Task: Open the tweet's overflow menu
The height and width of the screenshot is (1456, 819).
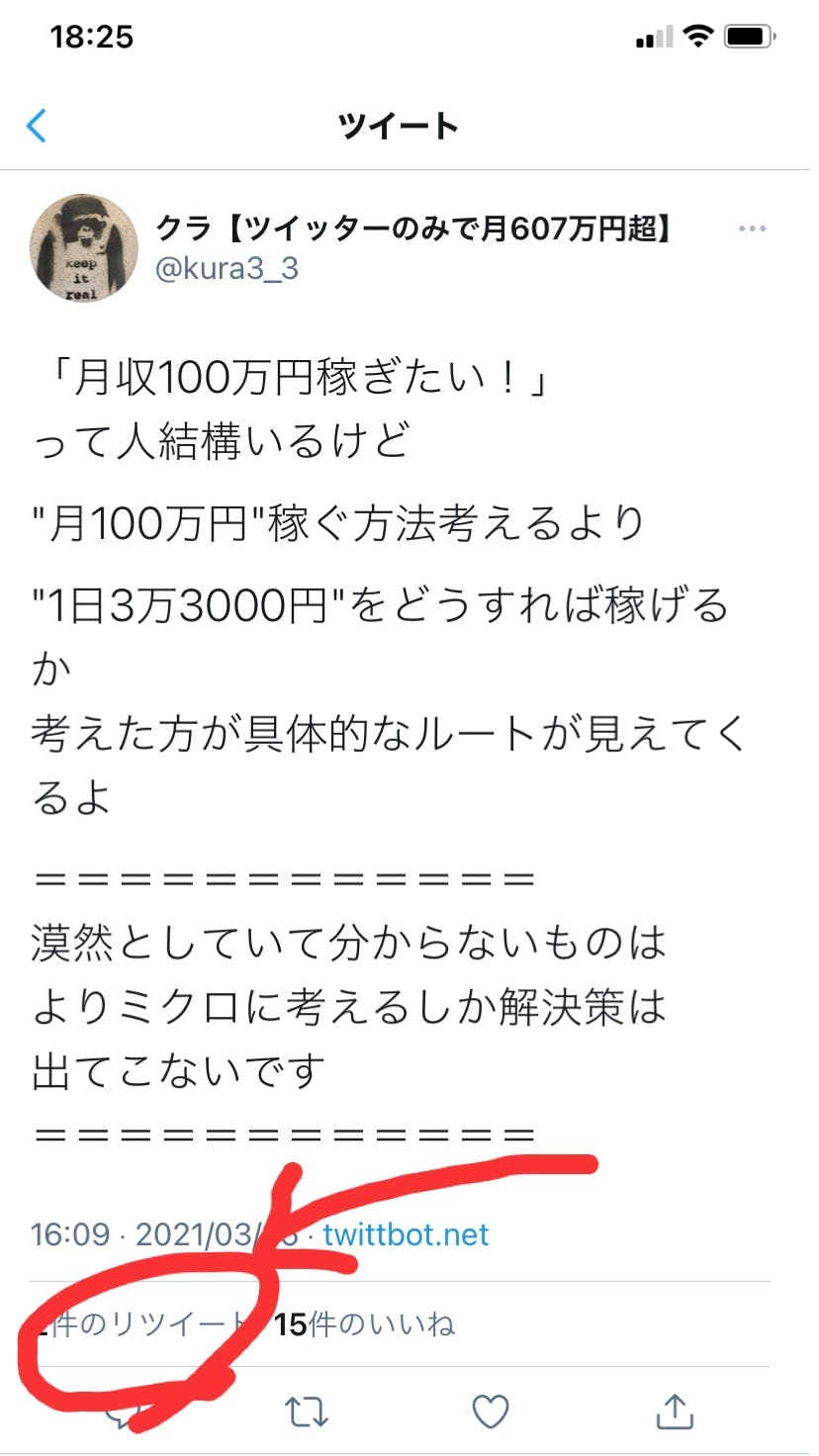Action: 752,229
